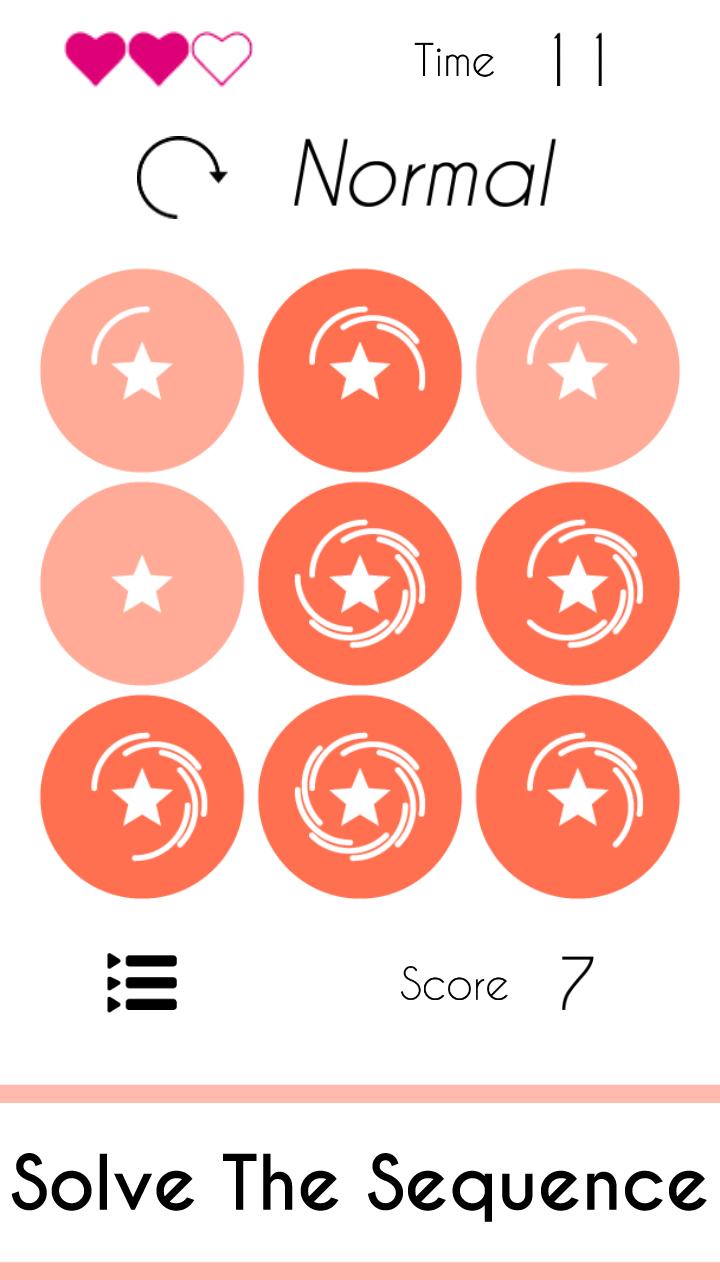Tap the pale circle with only a star

(x=142, y=584)
